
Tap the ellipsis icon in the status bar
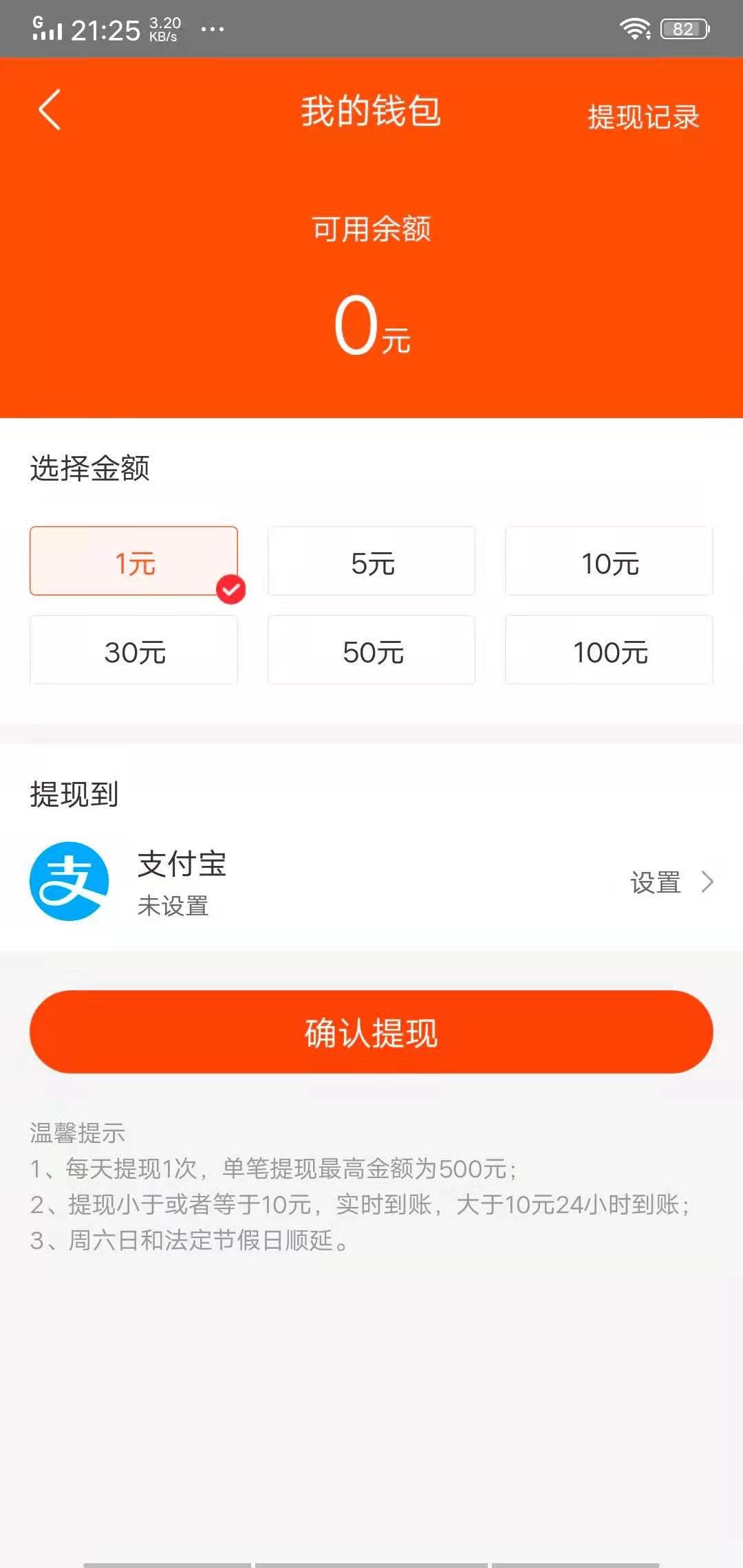tap(211, 29)
